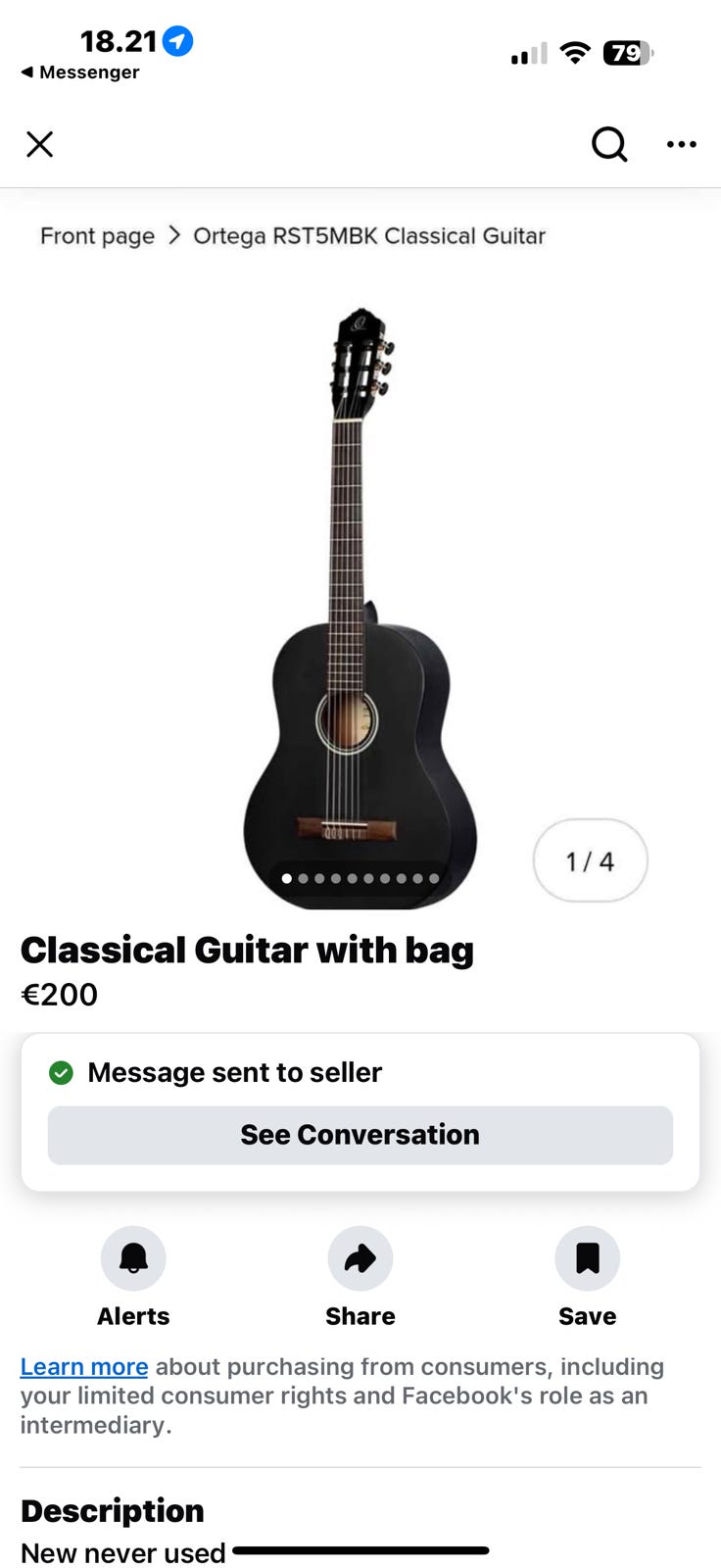721x1568 pixels.
Task: Tap See Conversation button
Action: point(360,1135)
